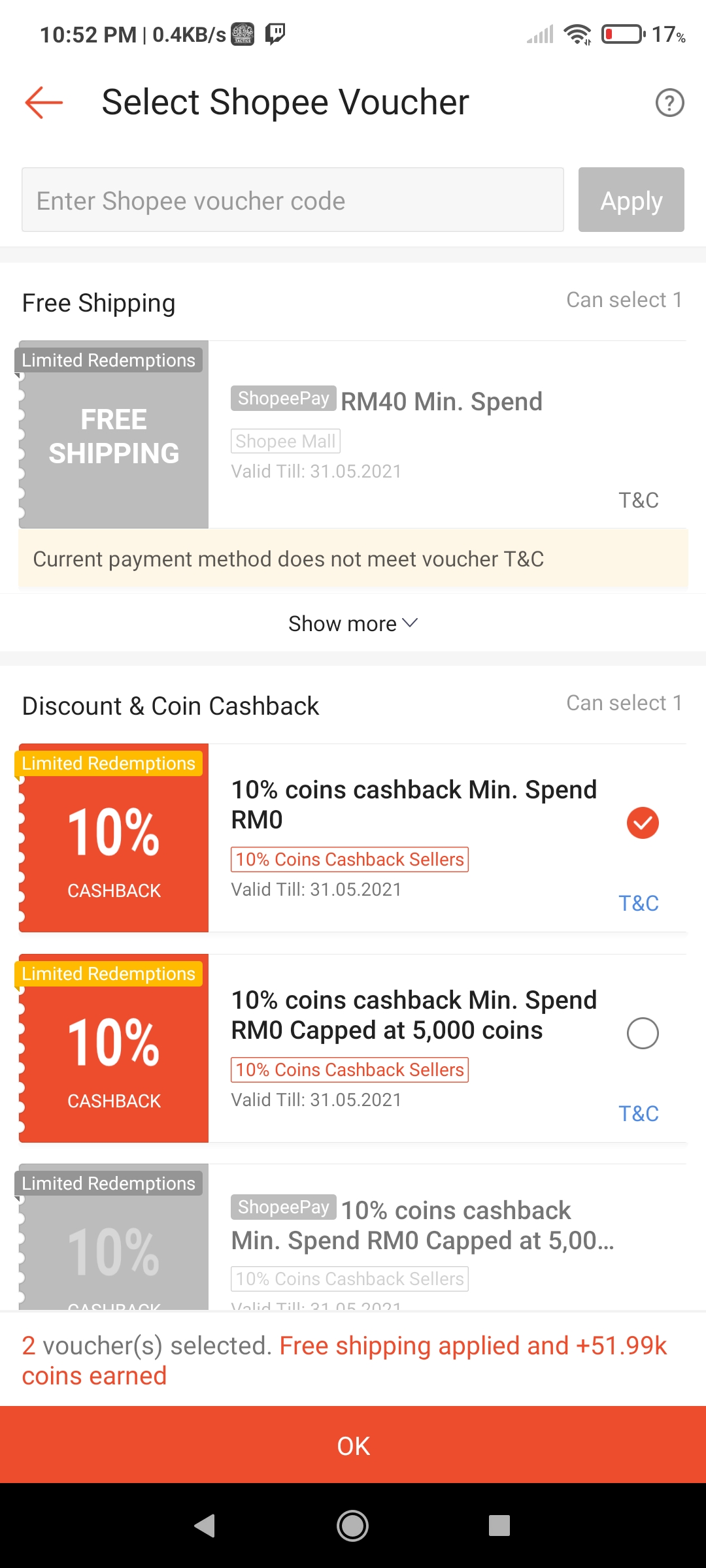Open T&C of the capped 5,000 coins voucher
Image resolution: width=706 pixels, height=1568 pixels.
(638, 1114)
